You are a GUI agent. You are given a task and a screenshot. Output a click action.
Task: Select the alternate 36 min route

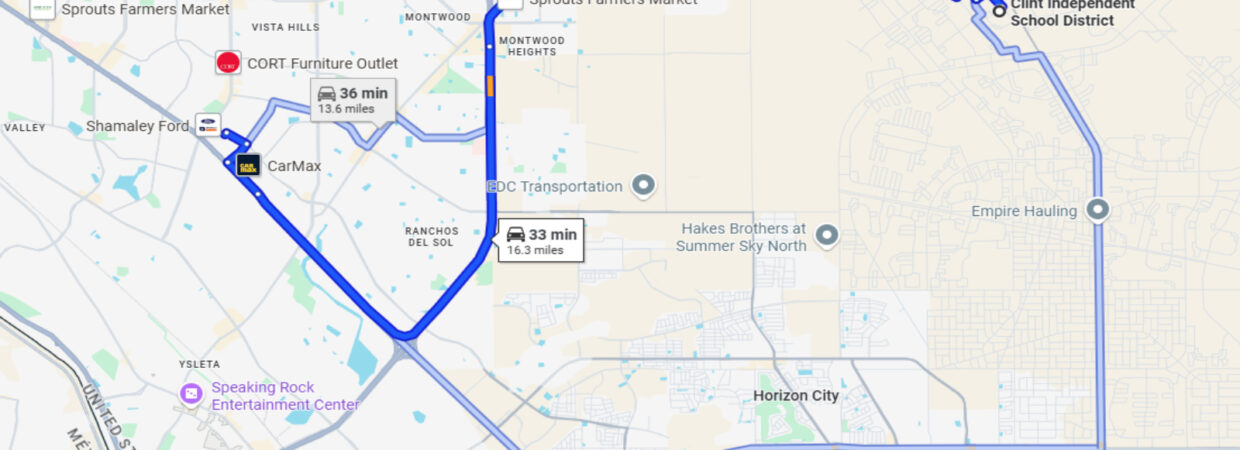(352, 100)
